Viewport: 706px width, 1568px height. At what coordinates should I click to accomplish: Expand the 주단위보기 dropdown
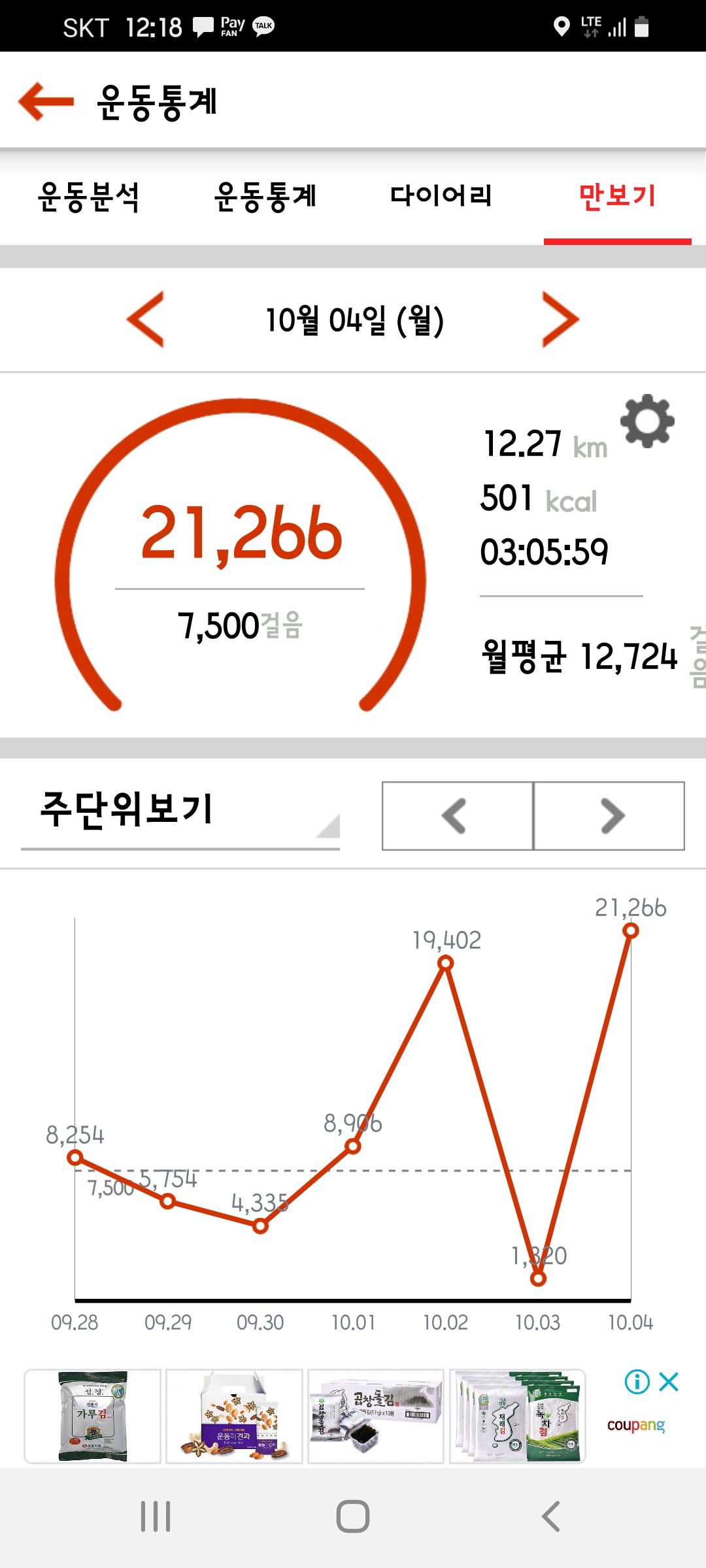[x=180, y=813]
